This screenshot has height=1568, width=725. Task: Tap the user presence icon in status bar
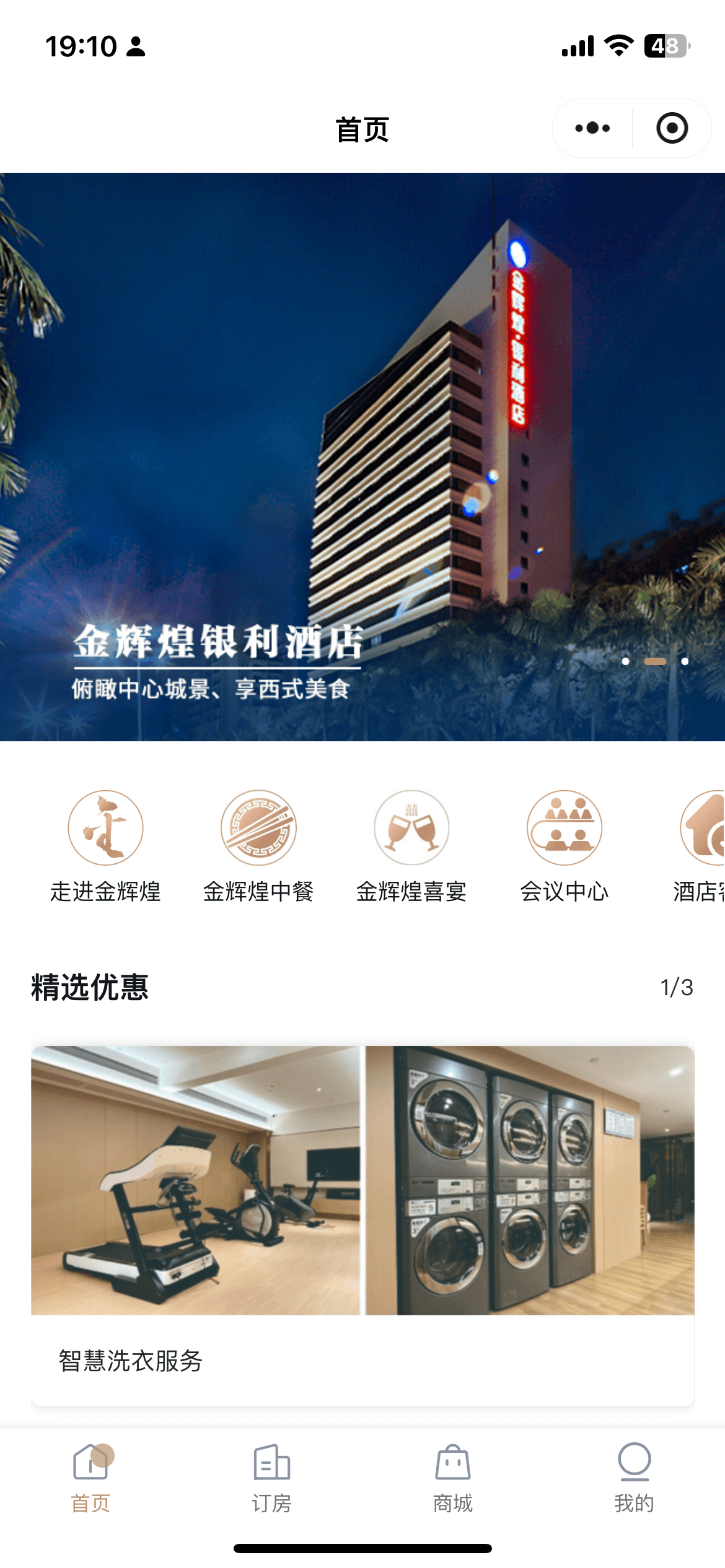tap(136, 46)
